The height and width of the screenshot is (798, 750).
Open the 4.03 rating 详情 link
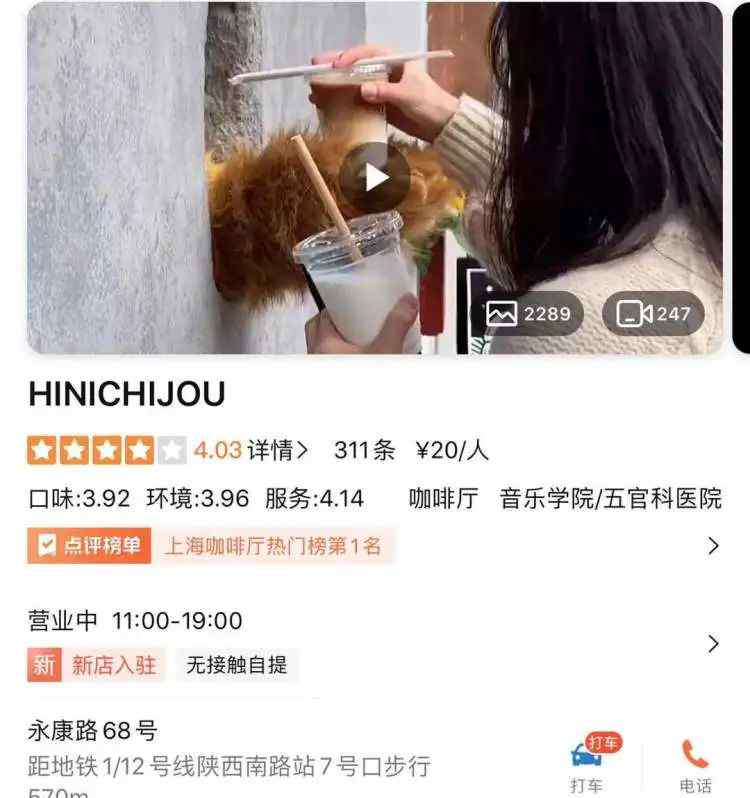click(x=276, y=450)
